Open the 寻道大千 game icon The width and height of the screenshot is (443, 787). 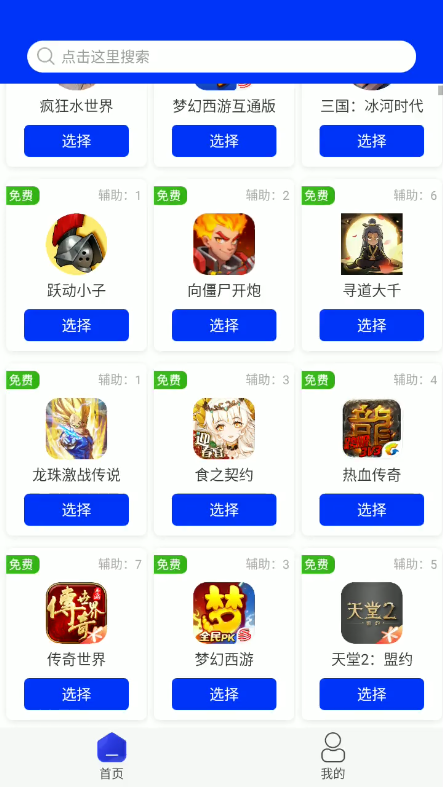(372, 244)
